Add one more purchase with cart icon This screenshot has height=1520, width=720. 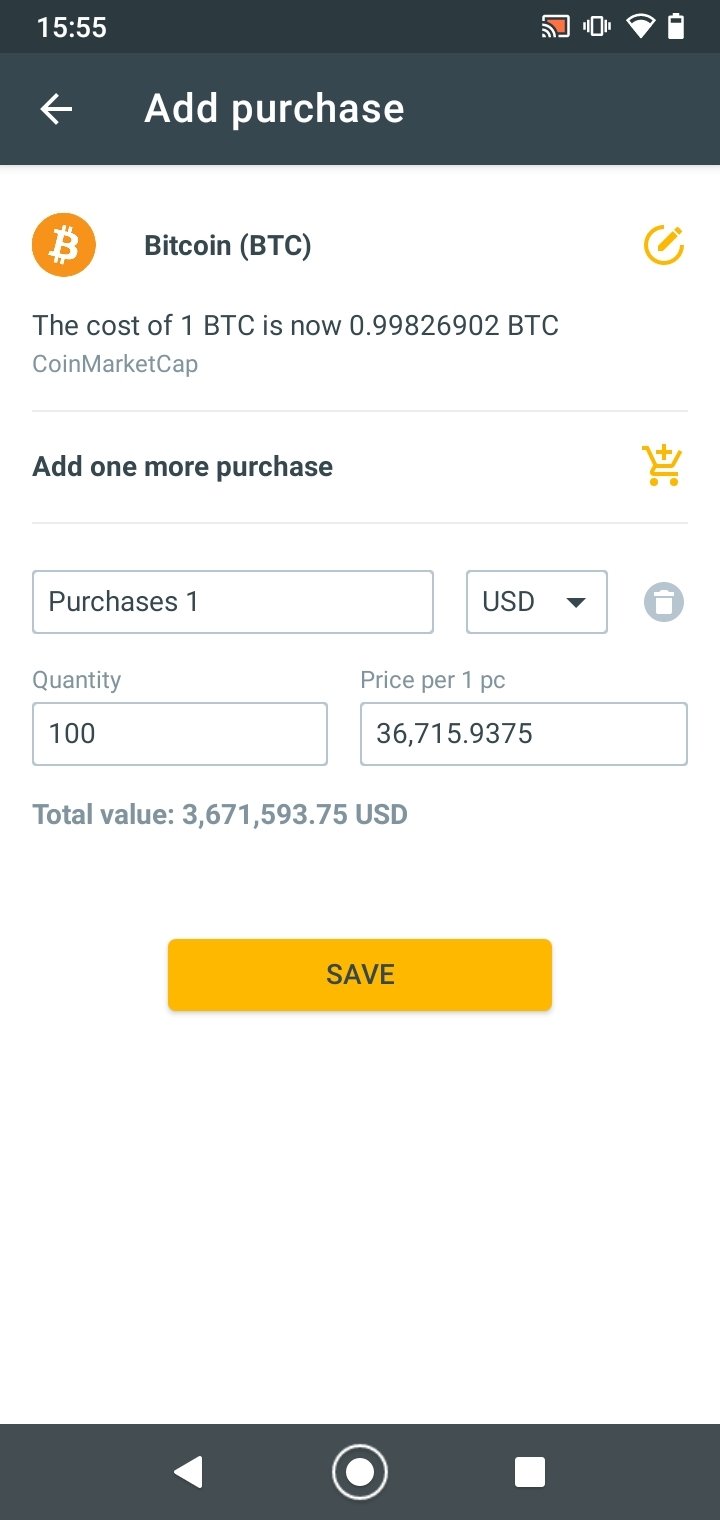(x=662, y=466)
